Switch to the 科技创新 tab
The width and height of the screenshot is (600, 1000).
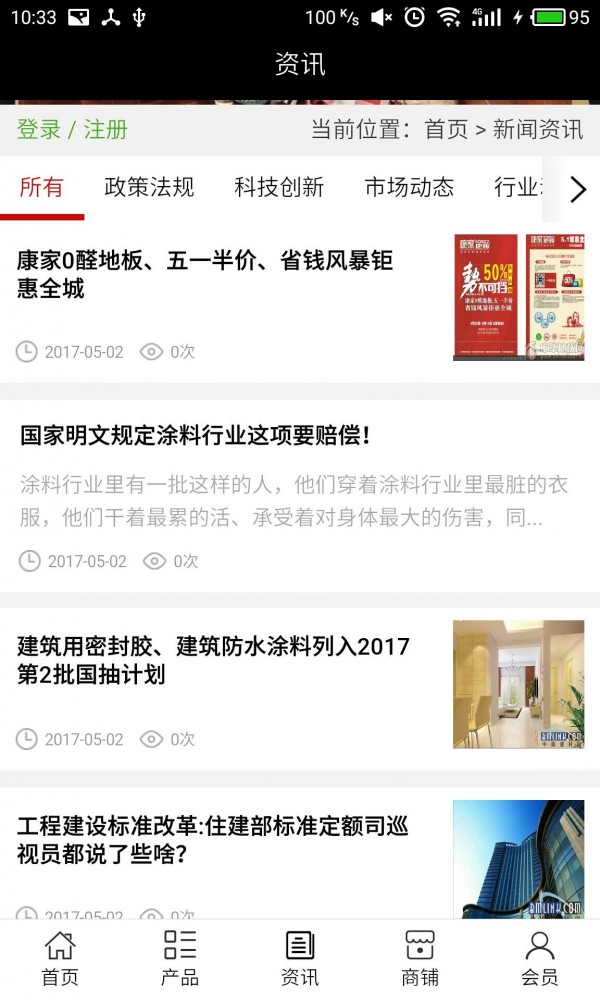[x=279, y=187]
